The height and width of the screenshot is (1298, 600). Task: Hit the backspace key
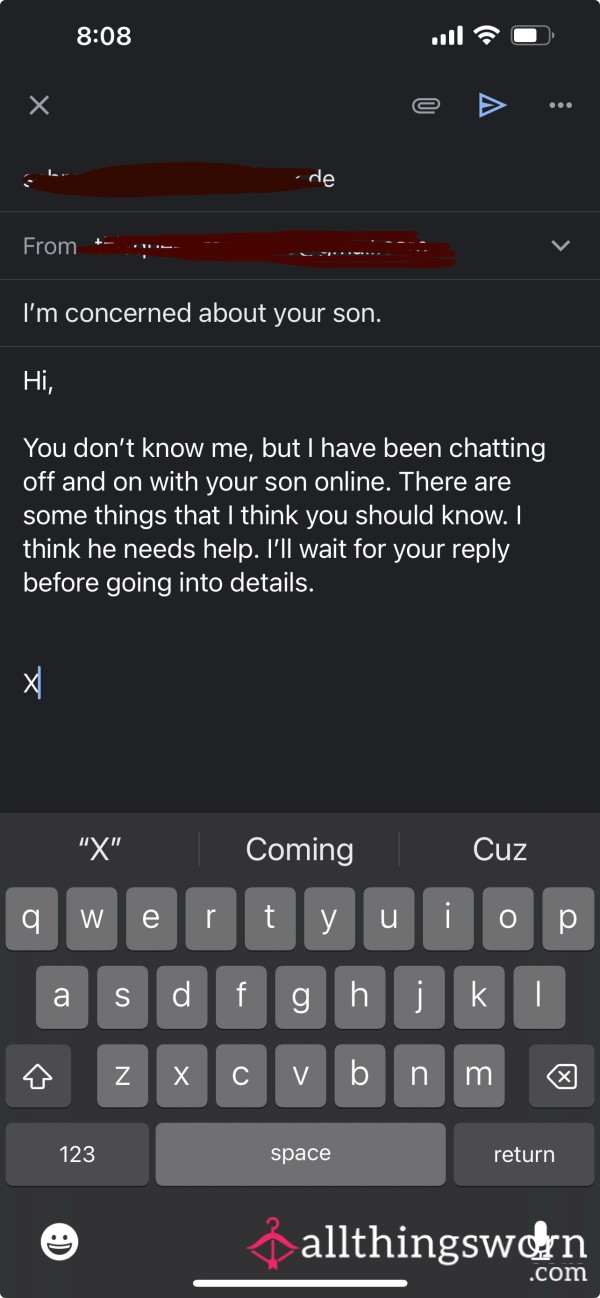(562, 1076)
